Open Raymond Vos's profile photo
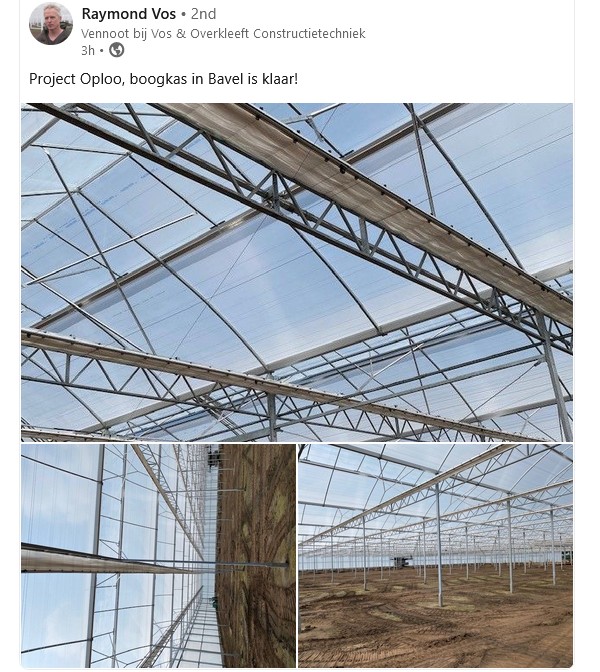This screenshot has width=600, height=672. [51, 24]
